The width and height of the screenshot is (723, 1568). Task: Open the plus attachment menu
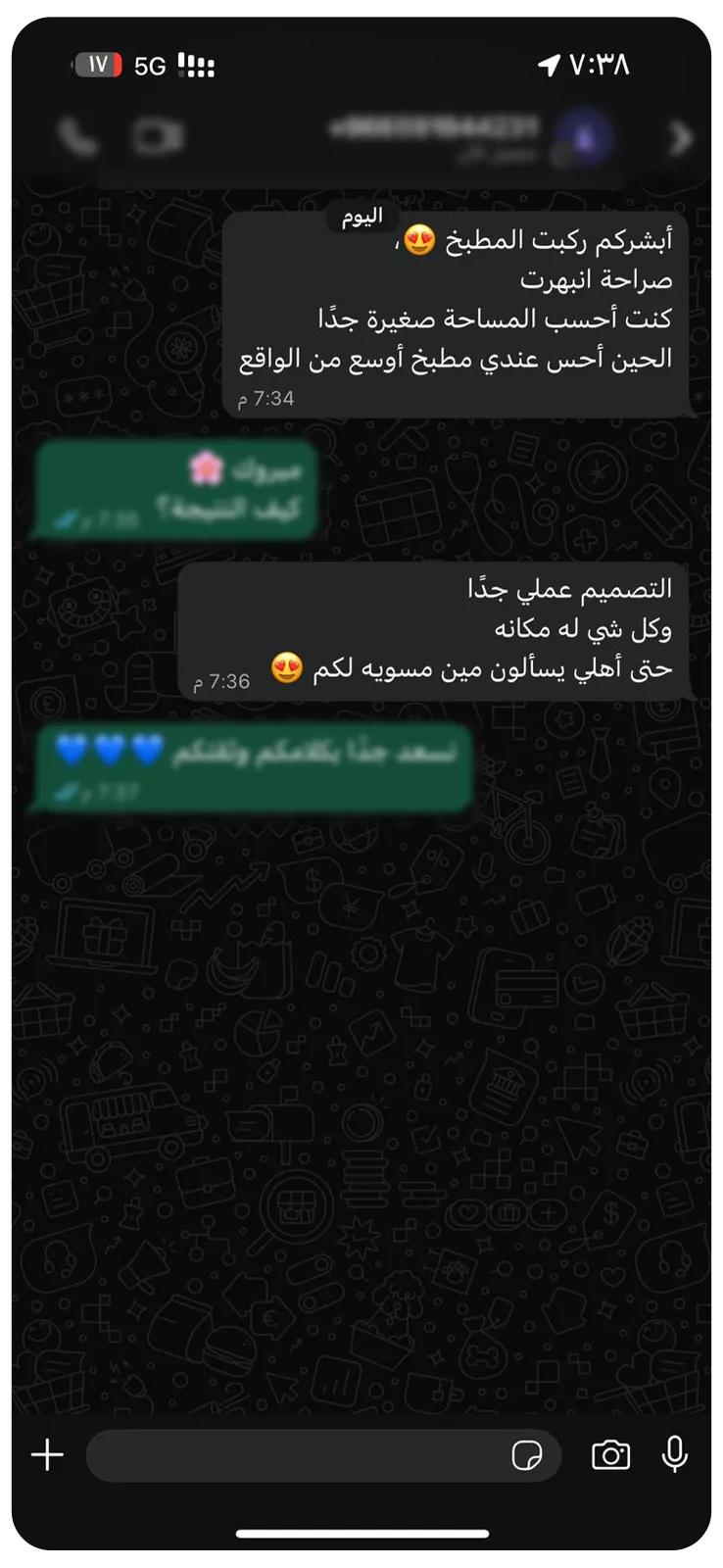point(47,1454)
